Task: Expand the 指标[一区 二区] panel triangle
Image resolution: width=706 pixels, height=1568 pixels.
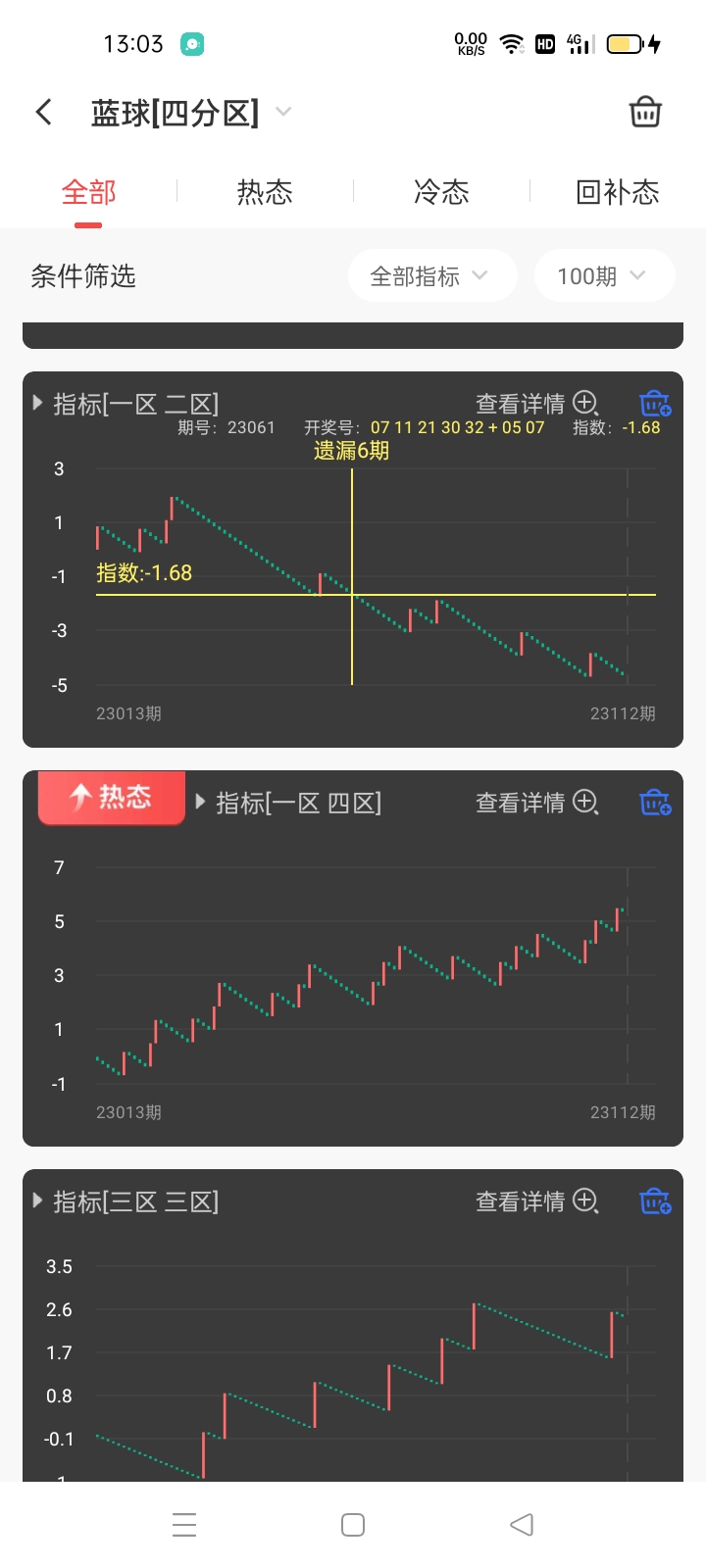Action: coord(36,403)
